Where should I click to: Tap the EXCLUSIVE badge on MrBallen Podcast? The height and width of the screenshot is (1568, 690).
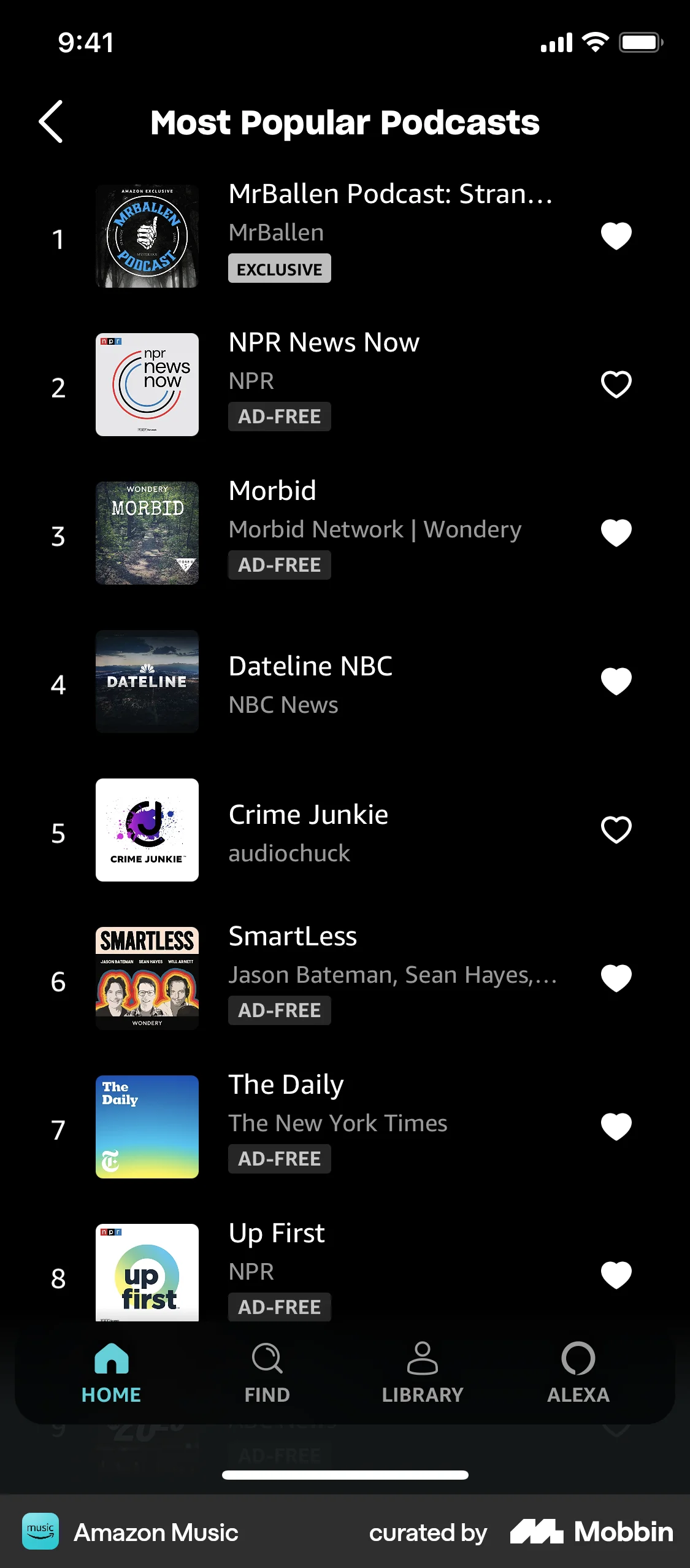[279, 268]
